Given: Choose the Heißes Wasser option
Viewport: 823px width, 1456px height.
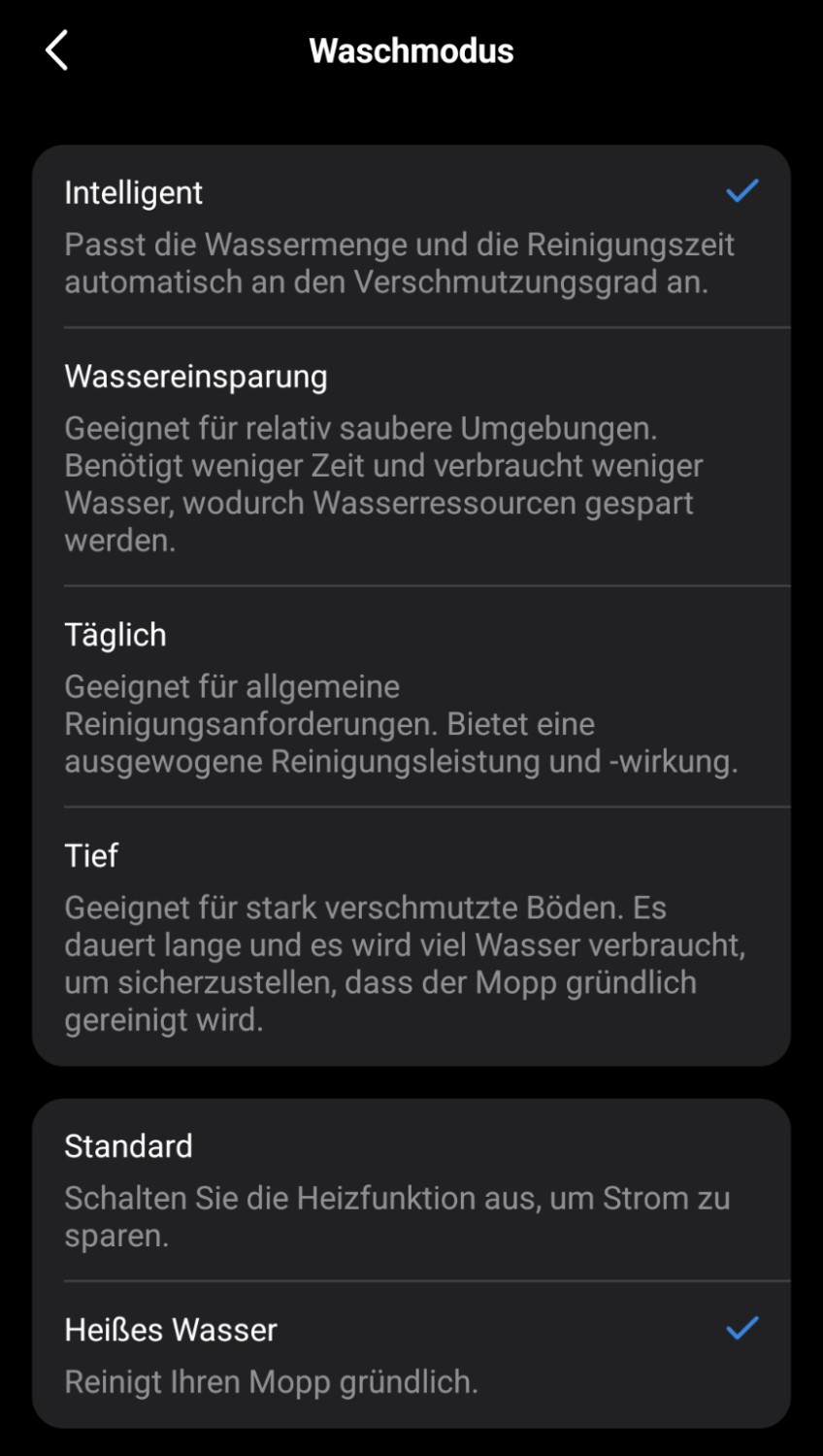Looking at the screenshot, I should tap(411, 1354).
